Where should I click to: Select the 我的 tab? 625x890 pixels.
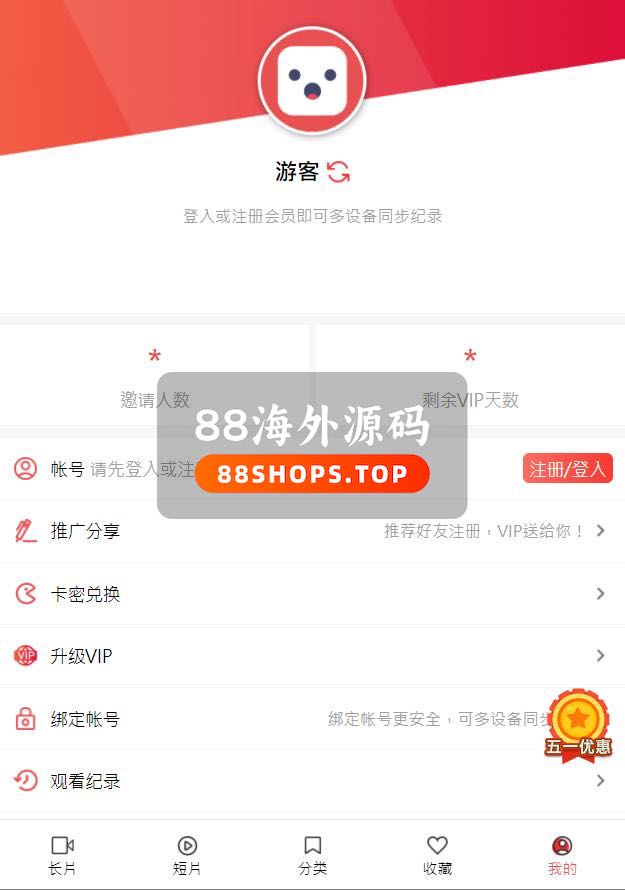point(562,855)
